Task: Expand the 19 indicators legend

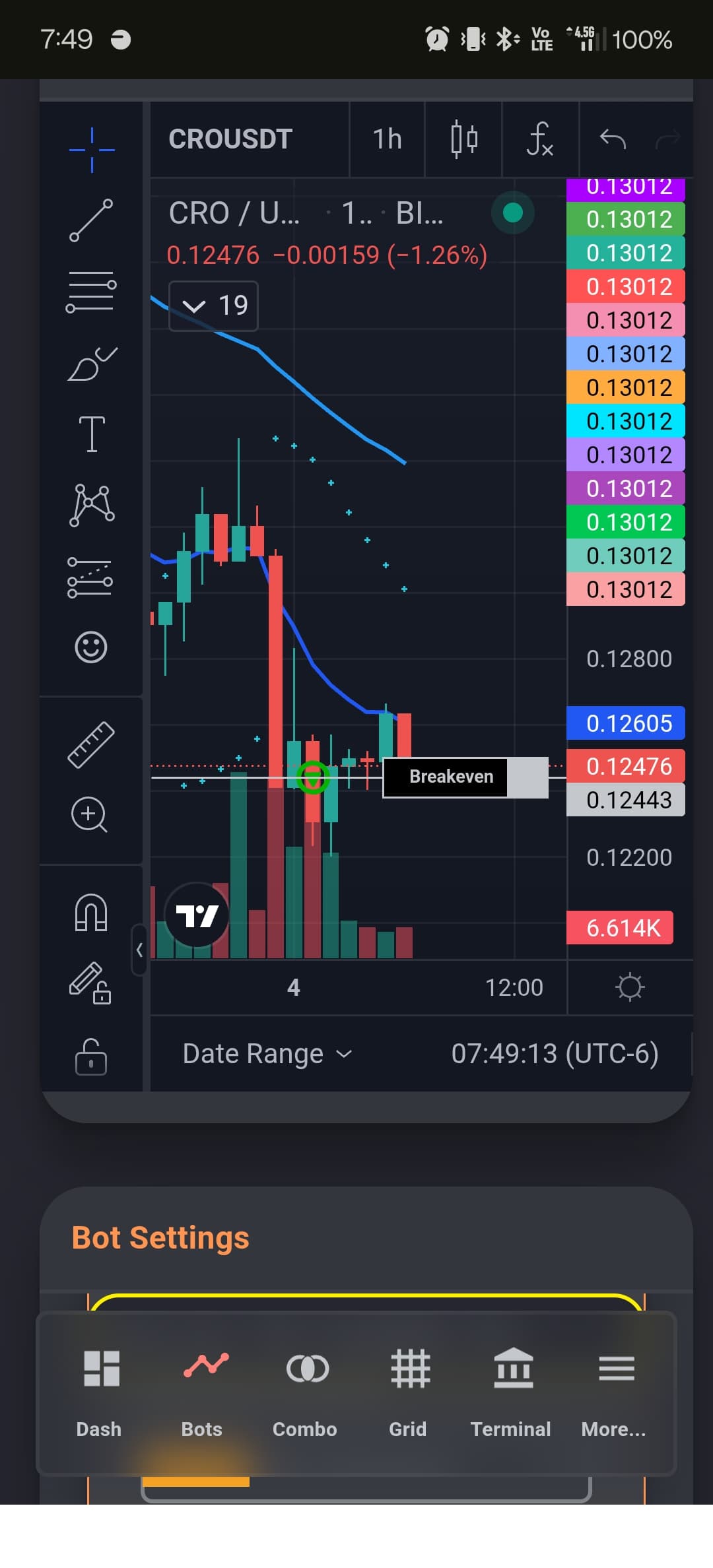Action: coord(213,306)
